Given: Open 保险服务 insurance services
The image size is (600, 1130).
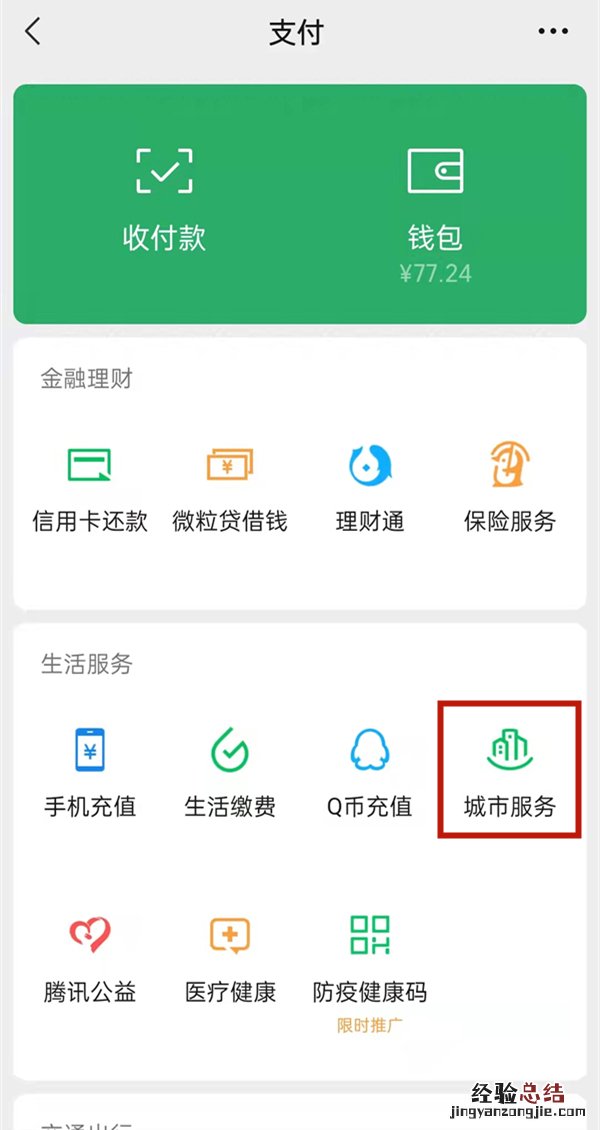Looking at the screenshot, I should [509, 488].
